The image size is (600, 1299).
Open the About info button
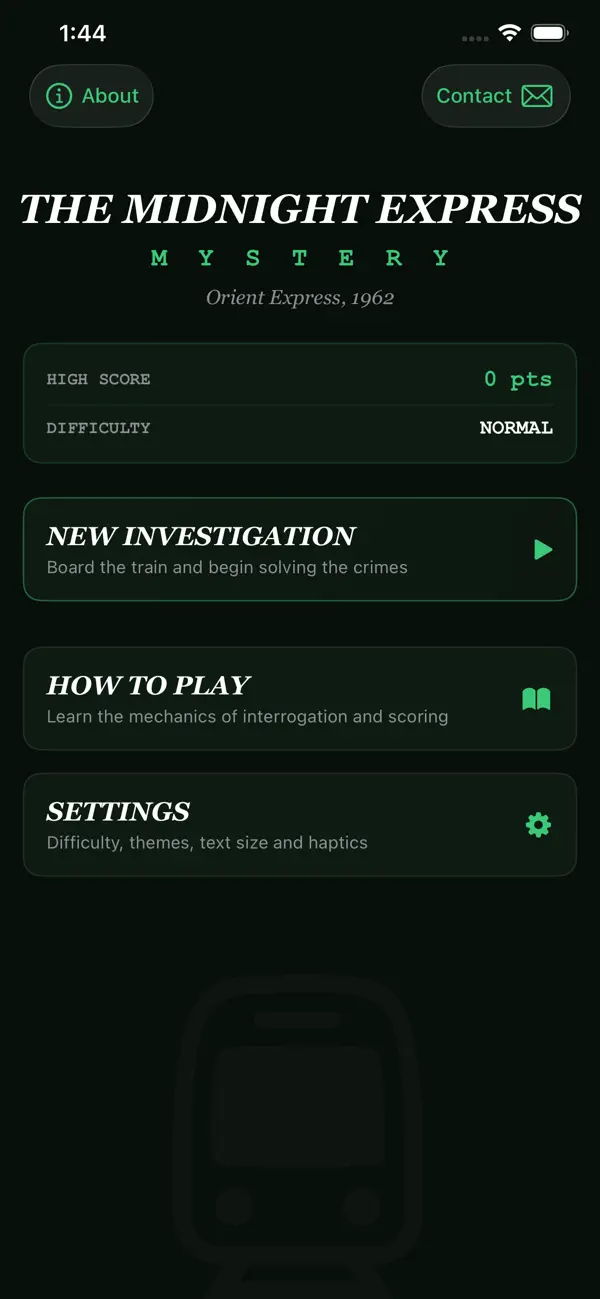pyautogui.click(x=92, y=96)
